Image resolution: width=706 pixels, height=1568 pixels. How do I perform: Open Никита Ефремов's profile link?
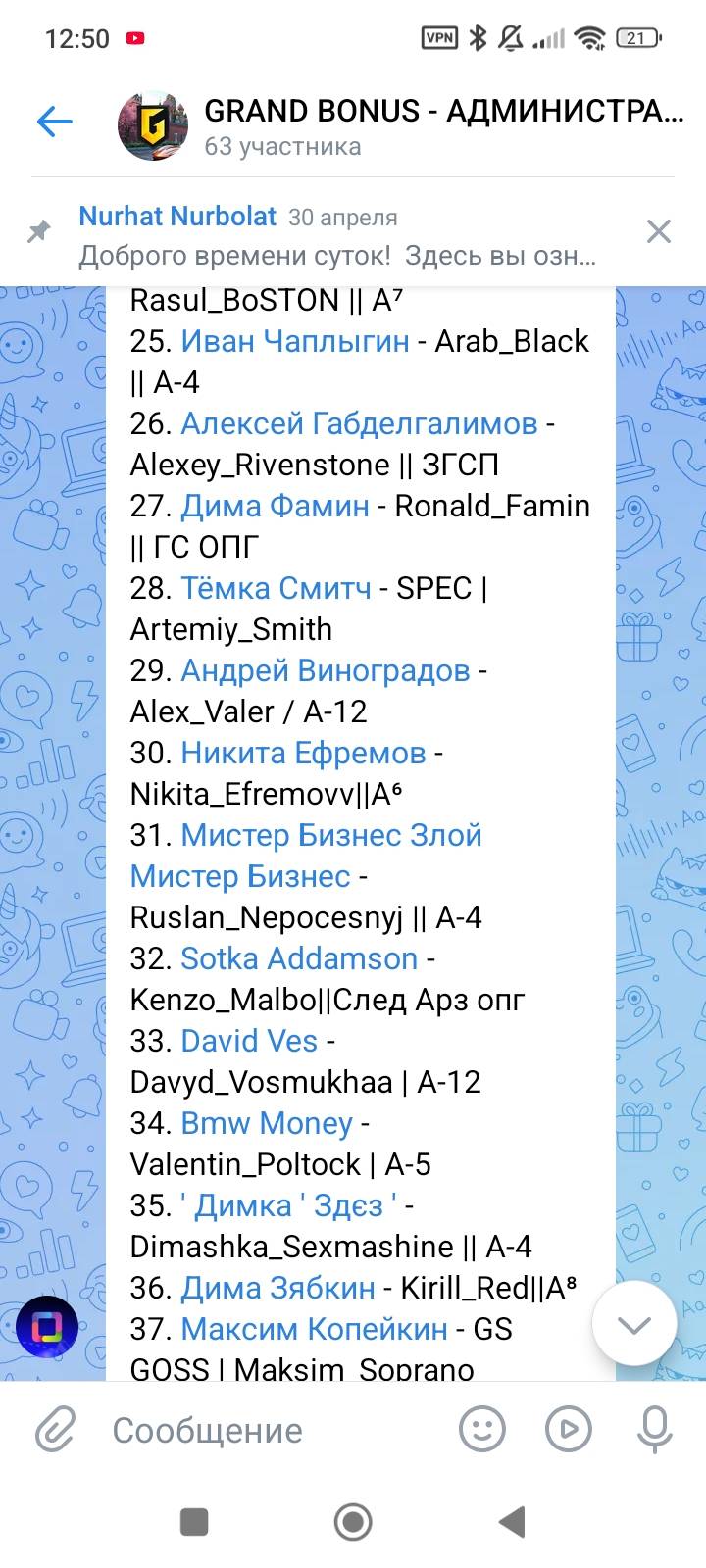tap(303, 753)
